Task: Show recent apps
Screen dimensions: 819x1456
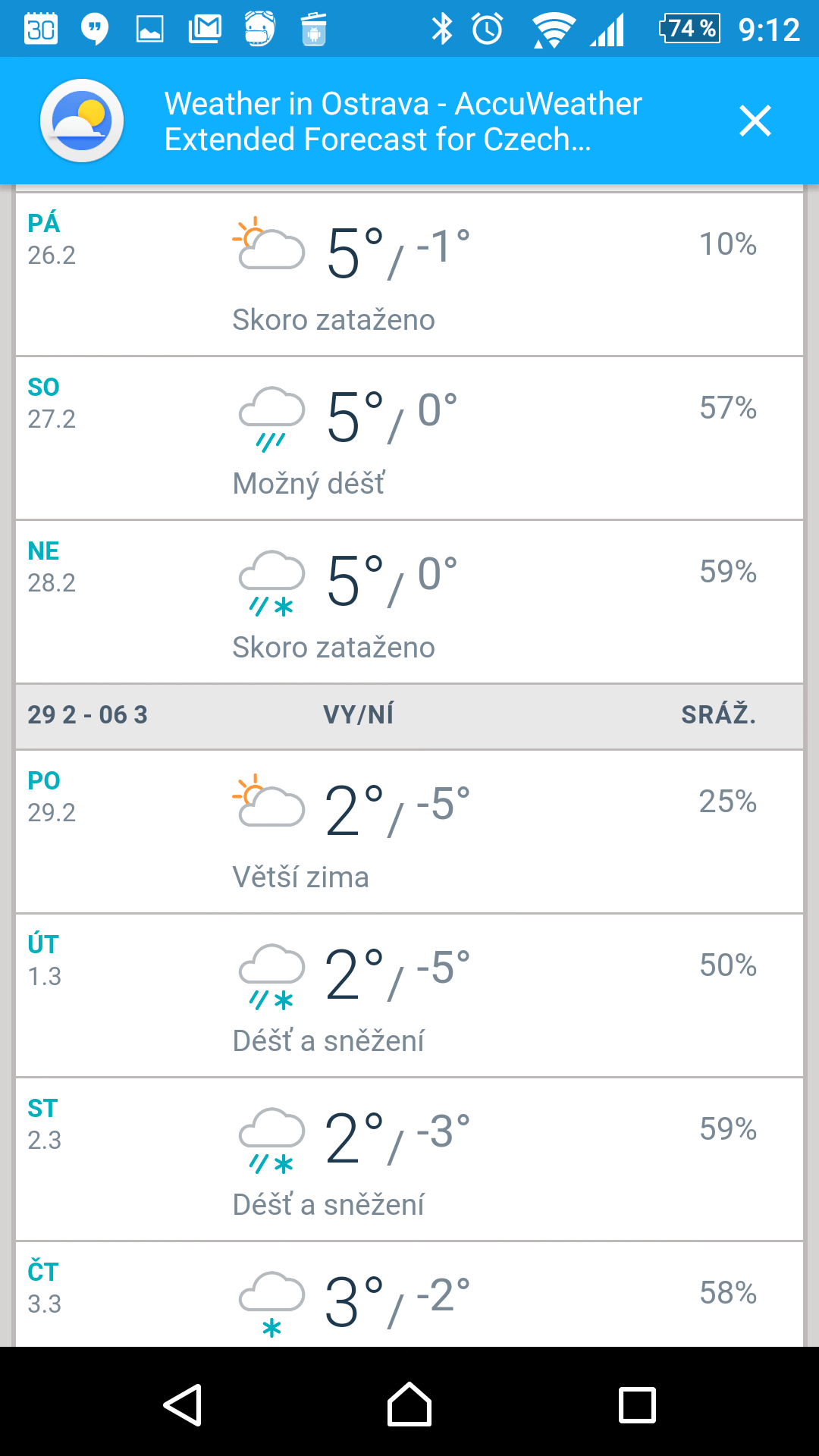Action: (x=637, y=1405)
